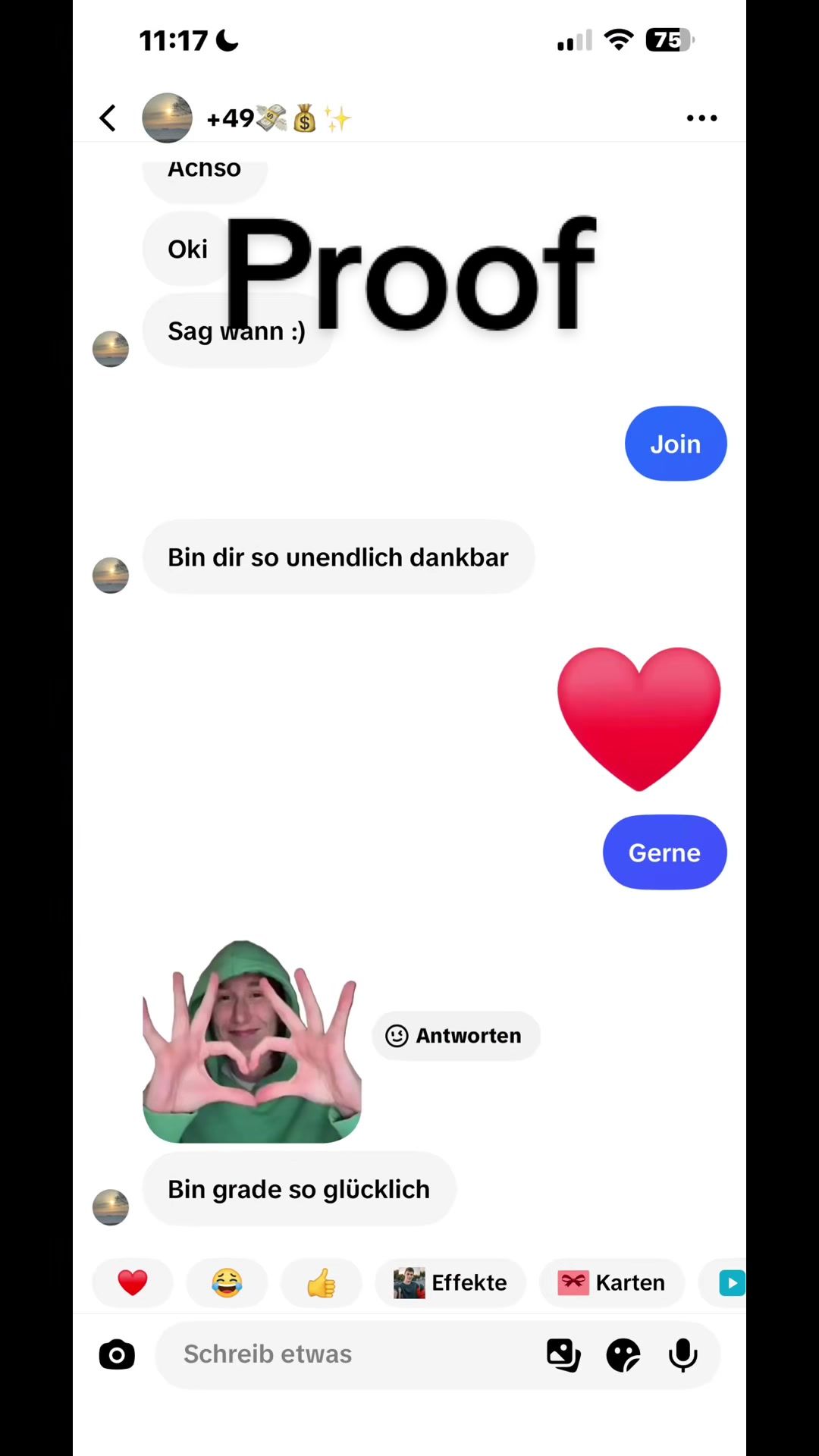Open the sticker picker icon
This screenshot has height=1456, width=819.
[x=623, y=1355]
